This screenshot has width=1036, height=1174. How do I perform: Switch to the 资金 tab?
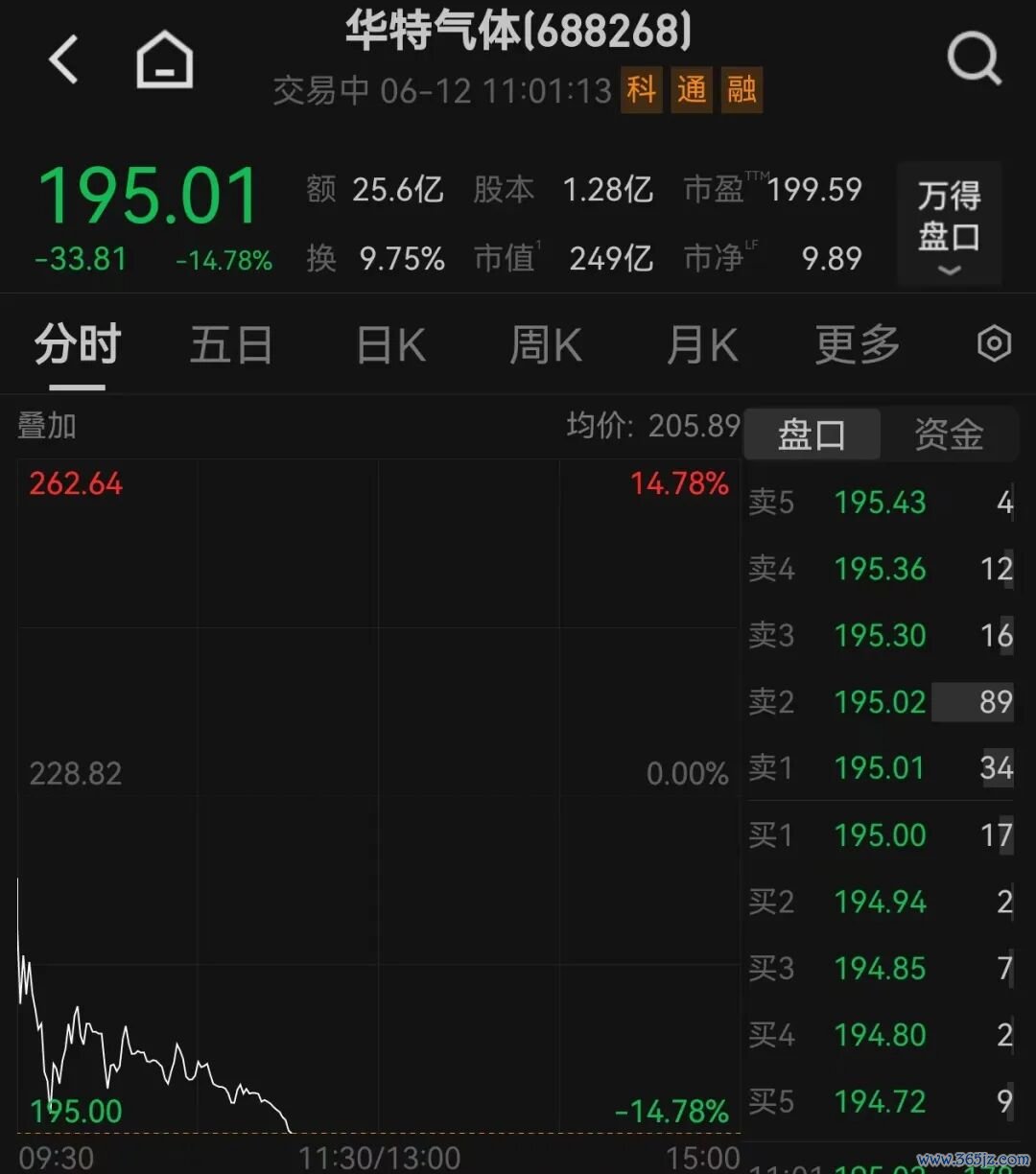click(949, 434)
